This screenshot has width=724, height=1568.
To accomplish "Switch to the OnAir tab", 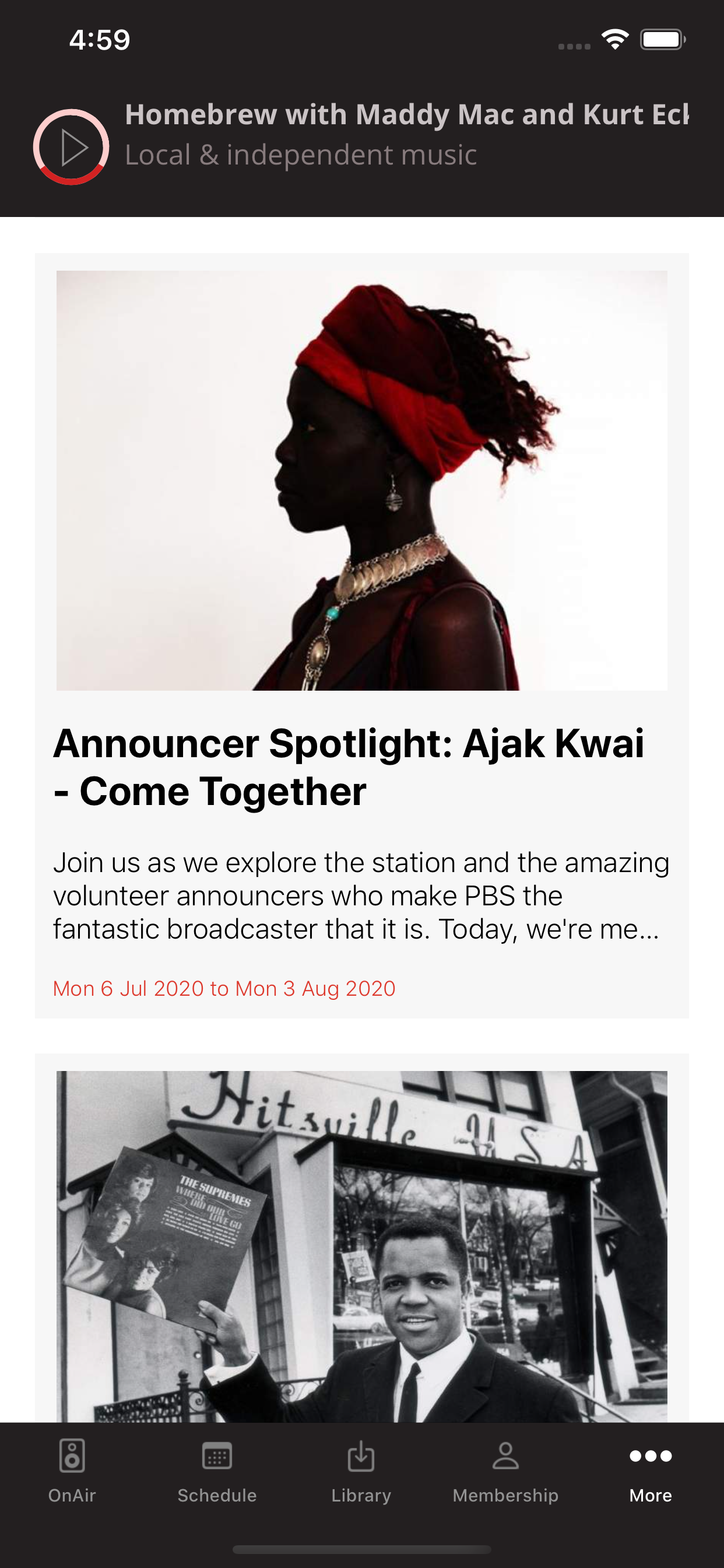I will click(x=72, y=1471).
